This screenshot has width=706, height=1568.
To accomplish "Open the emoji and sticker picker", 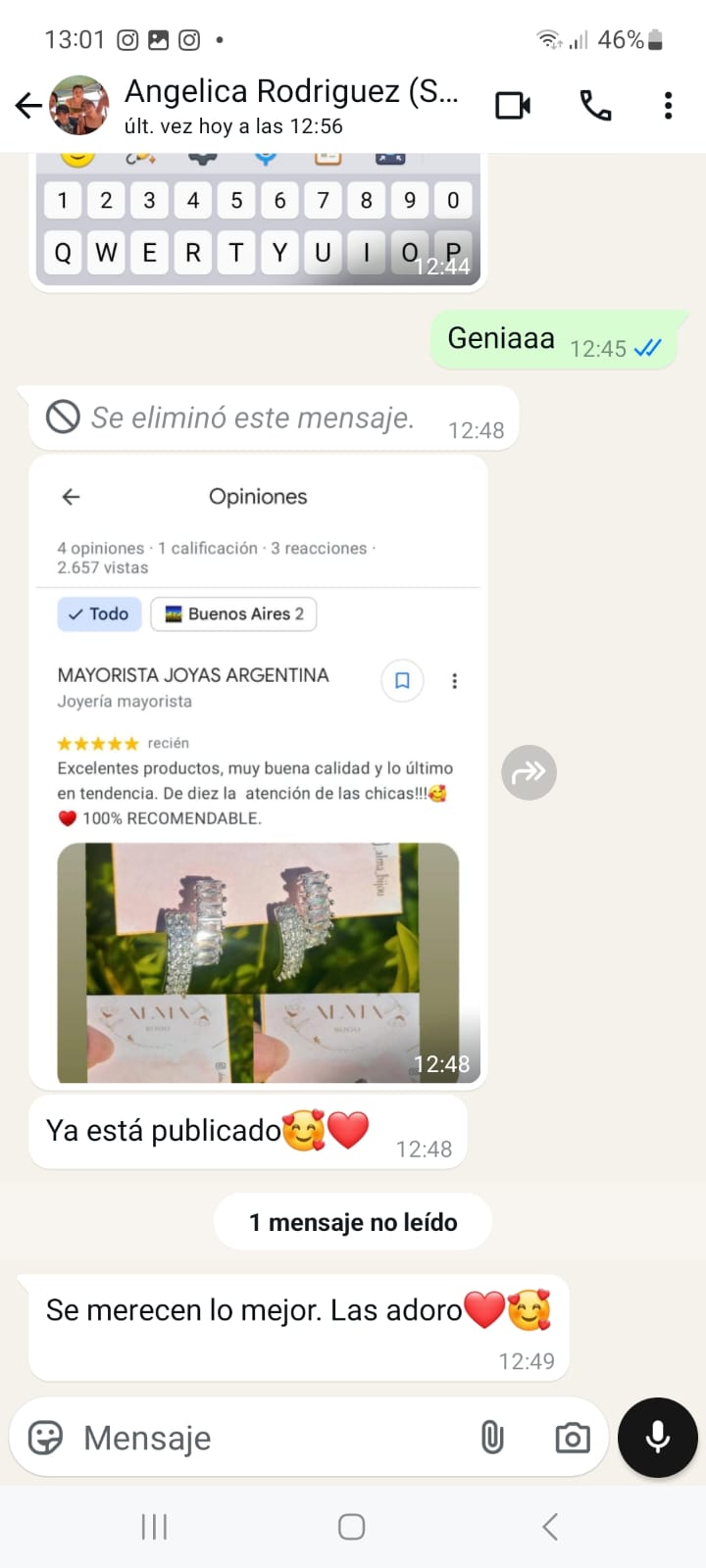I will (45, 1438).
